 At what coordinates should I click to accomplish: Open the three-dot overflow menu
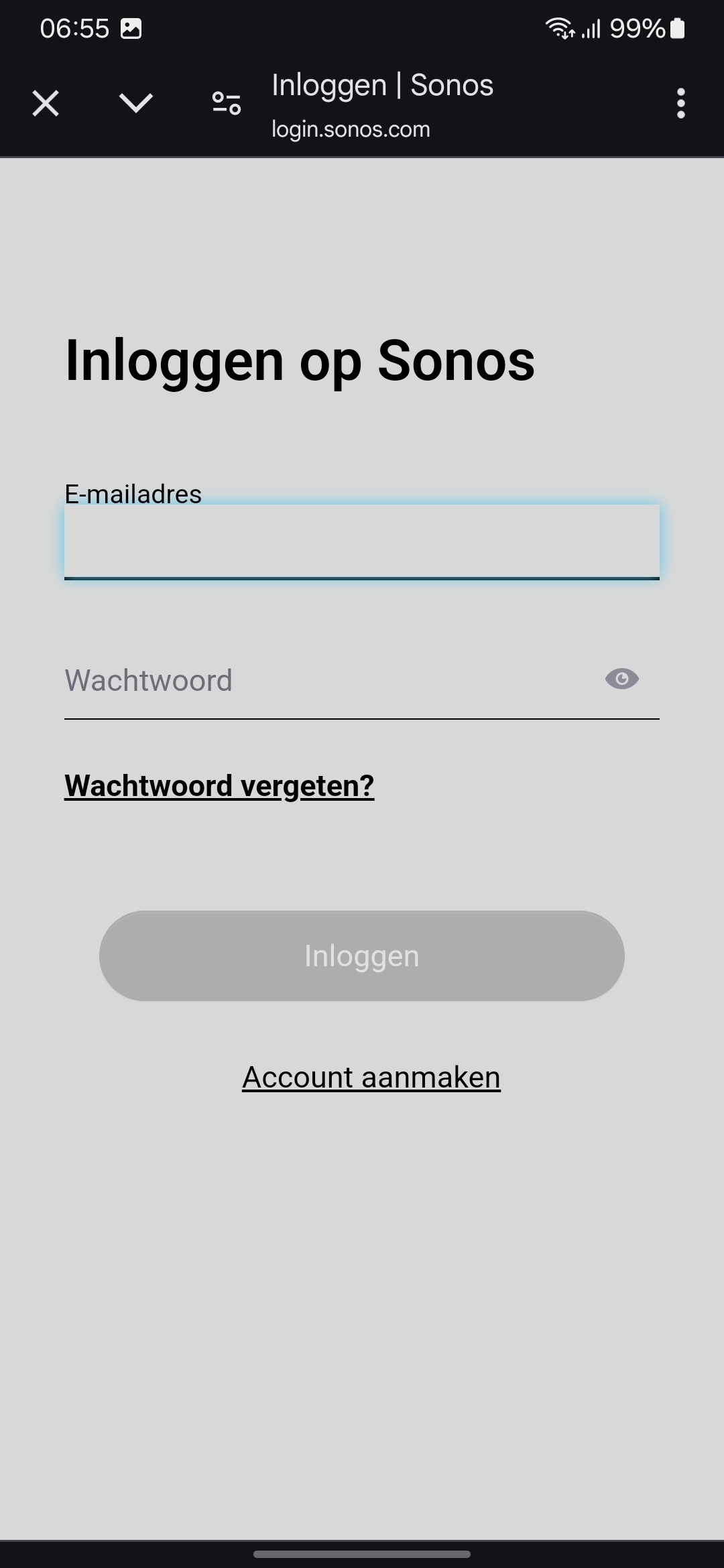tap(681, 103)
